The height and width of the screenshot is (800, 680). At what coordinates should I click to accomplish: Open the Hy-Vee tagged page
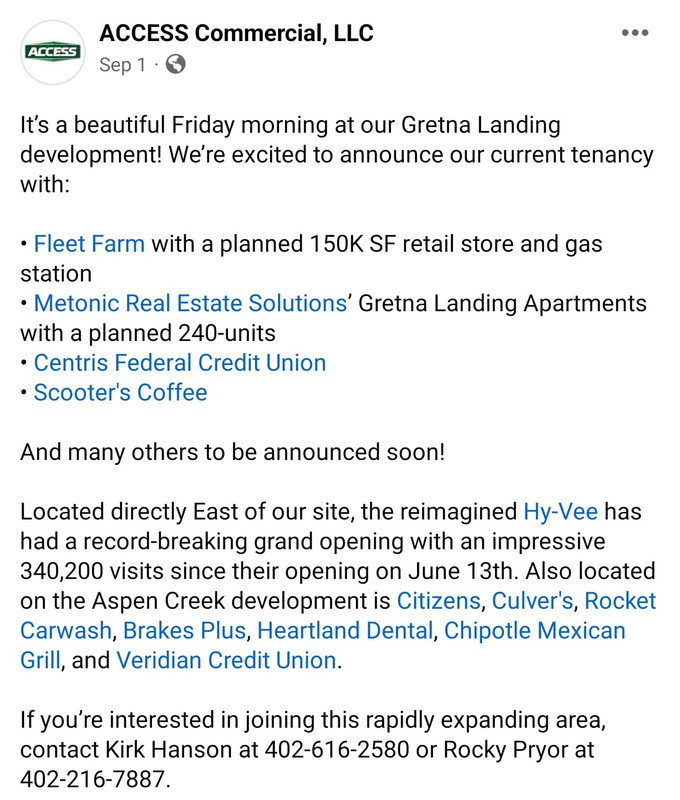pos(560,512)
